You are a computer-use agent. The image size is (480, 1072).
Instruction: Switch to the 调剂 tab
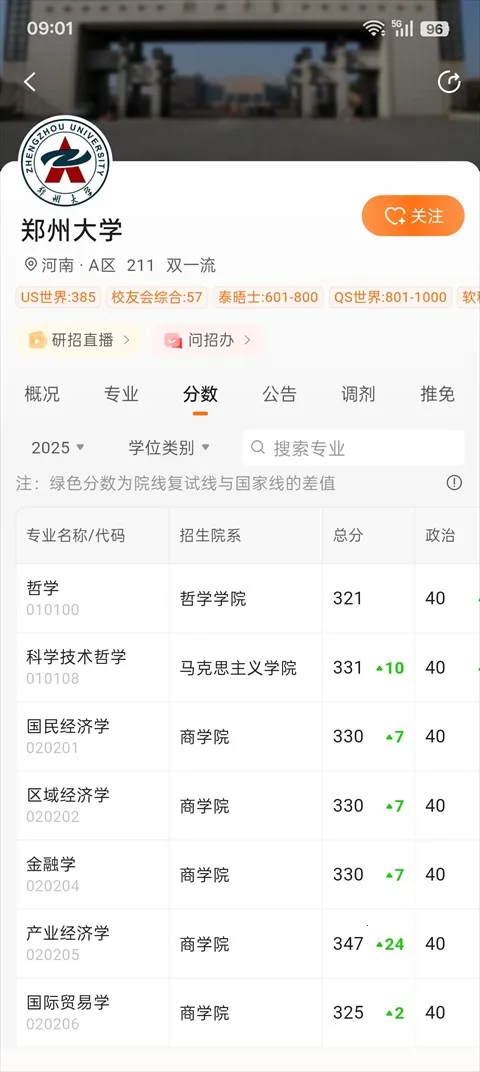click(x=358, y=394)
